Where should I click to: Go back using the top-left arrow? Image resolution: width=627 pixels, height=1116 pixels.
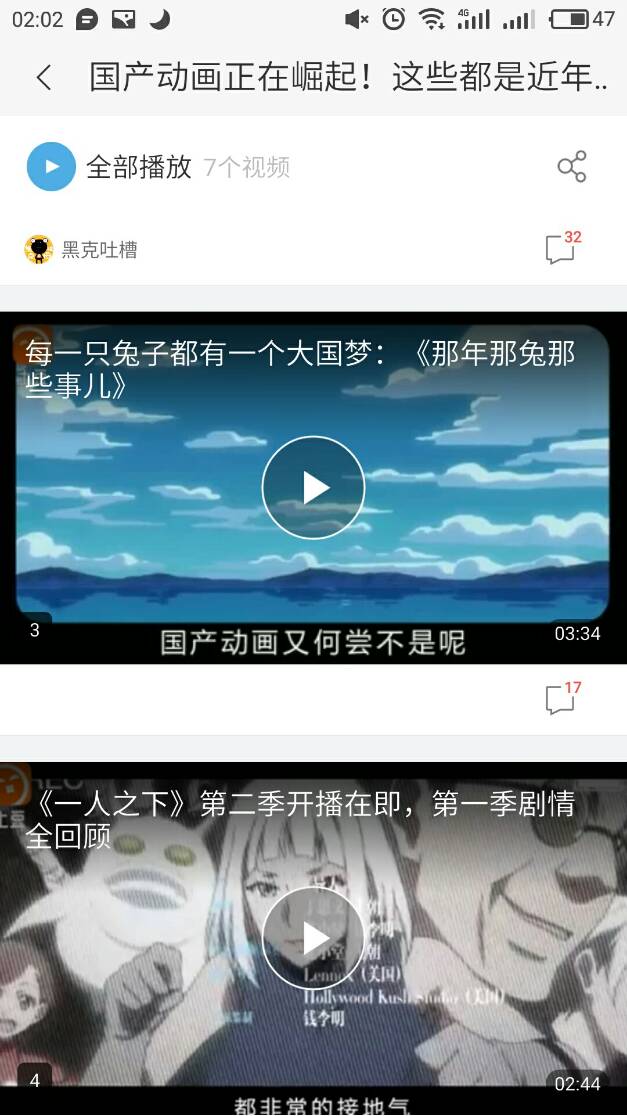click(x=43, y=77)
